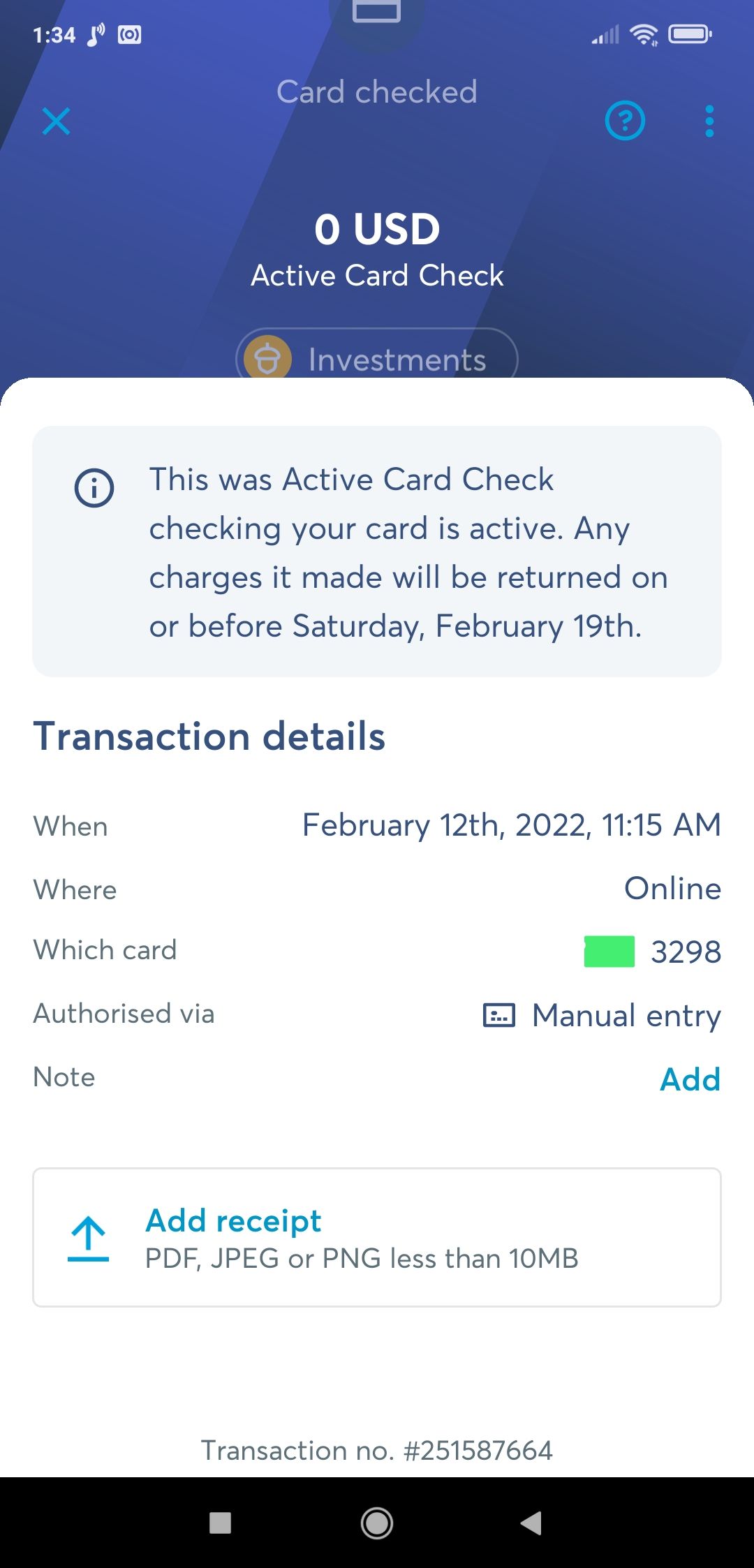Add a note to this transaction
Screen dimensions: 754x1568
point(689,1079)
